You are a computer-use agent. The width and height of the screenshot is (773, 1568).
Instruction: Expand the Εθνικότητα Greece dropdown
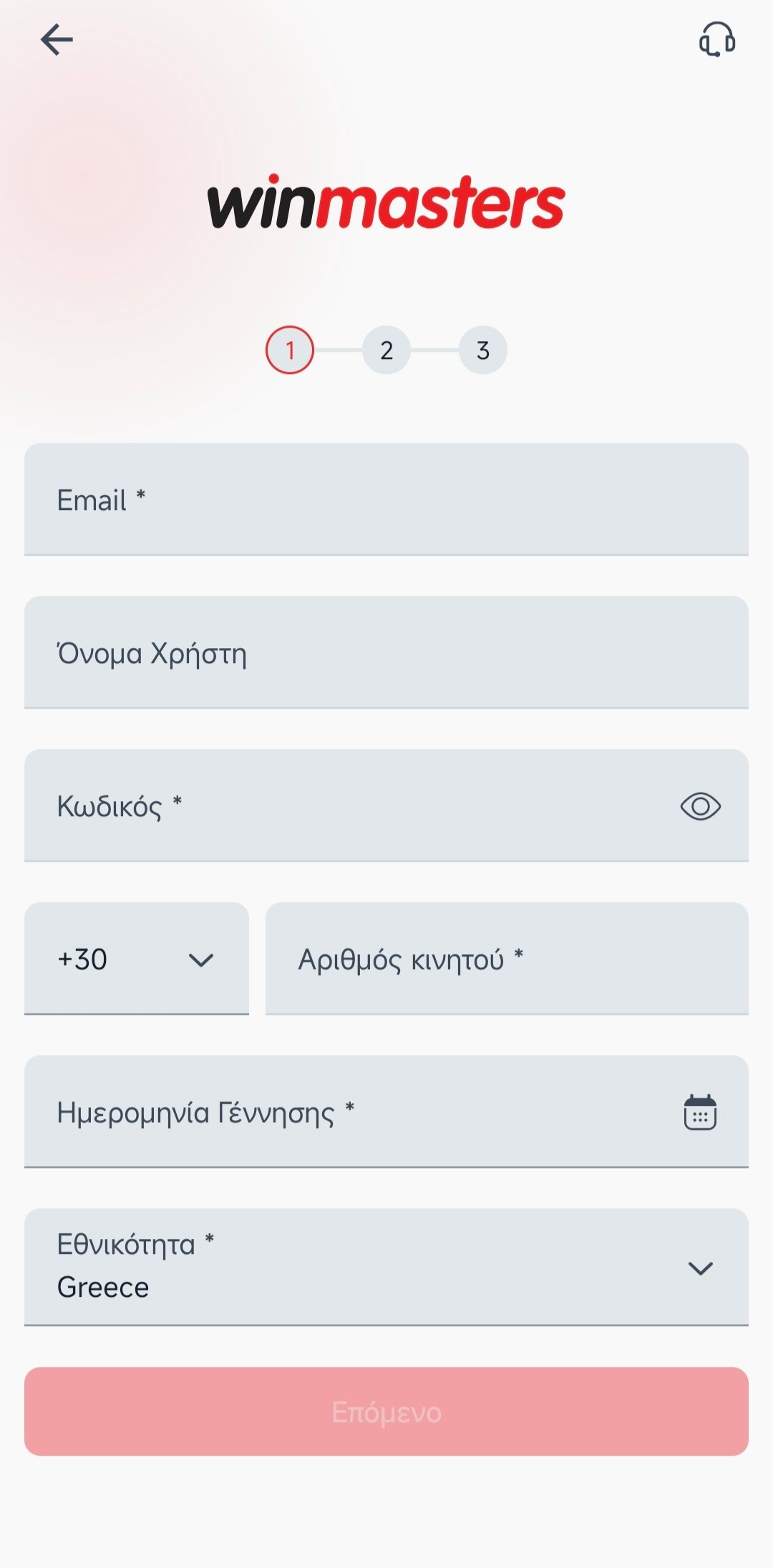point(386,1267)
